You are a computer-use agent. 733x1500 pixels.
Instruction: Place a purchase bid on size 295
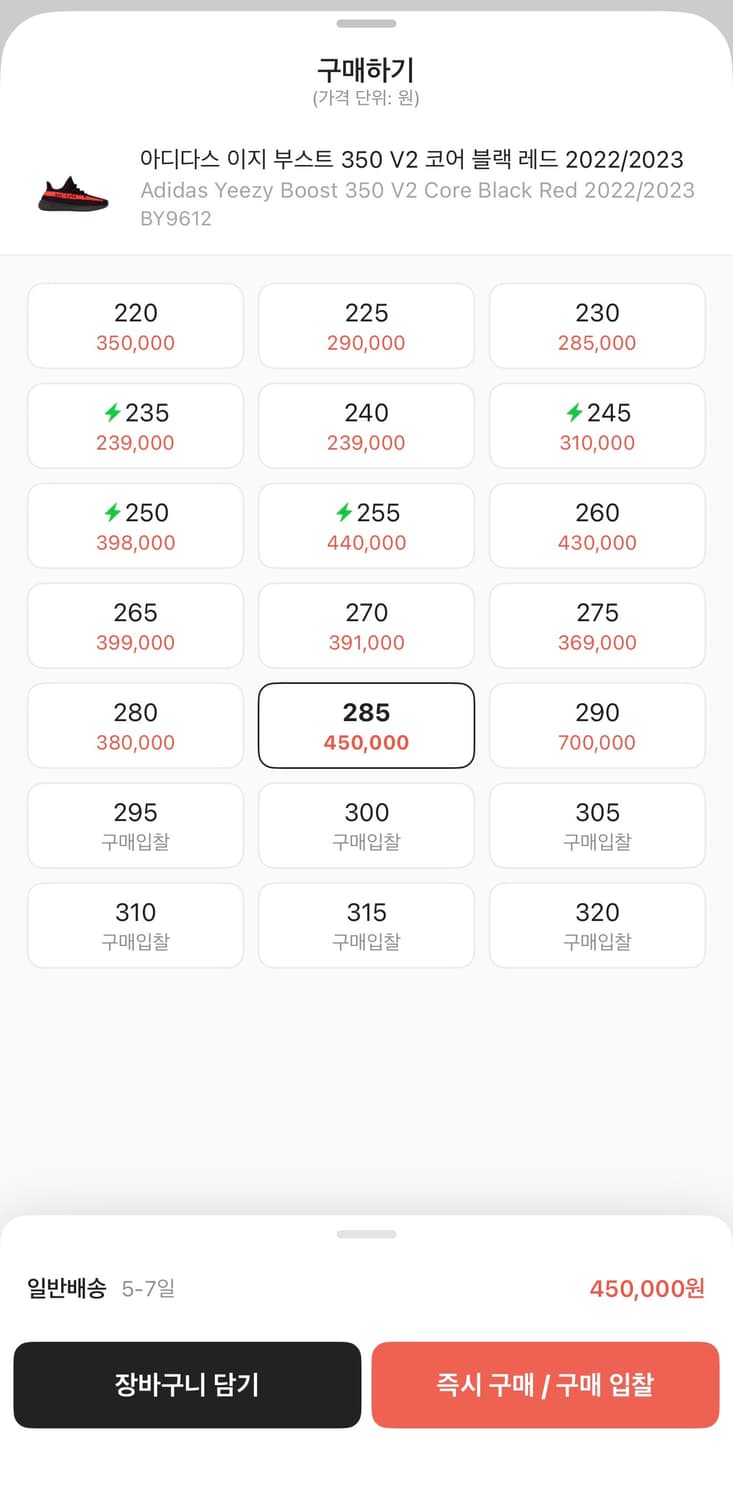(x=135, y=825)
